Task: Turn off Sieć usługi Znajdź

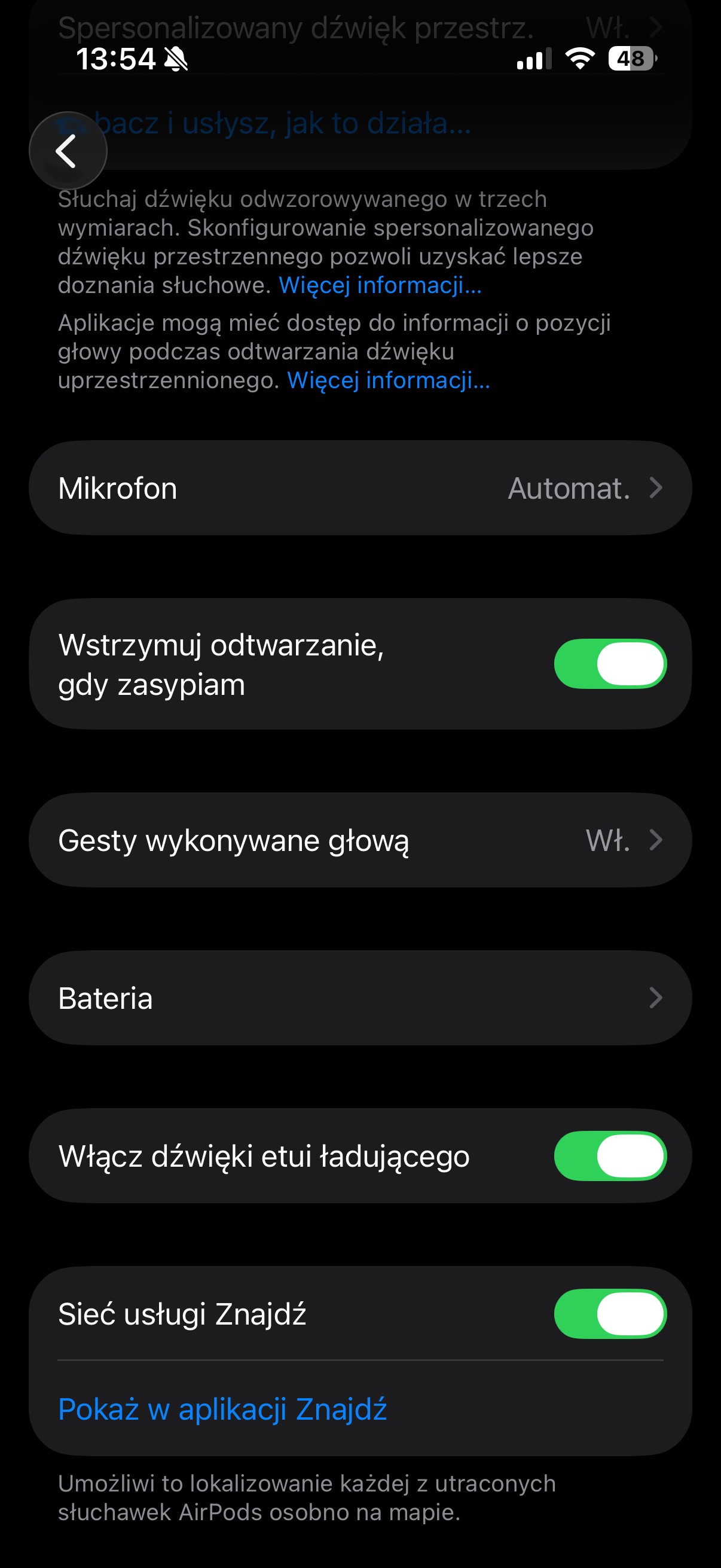Action: (610, 1314)
